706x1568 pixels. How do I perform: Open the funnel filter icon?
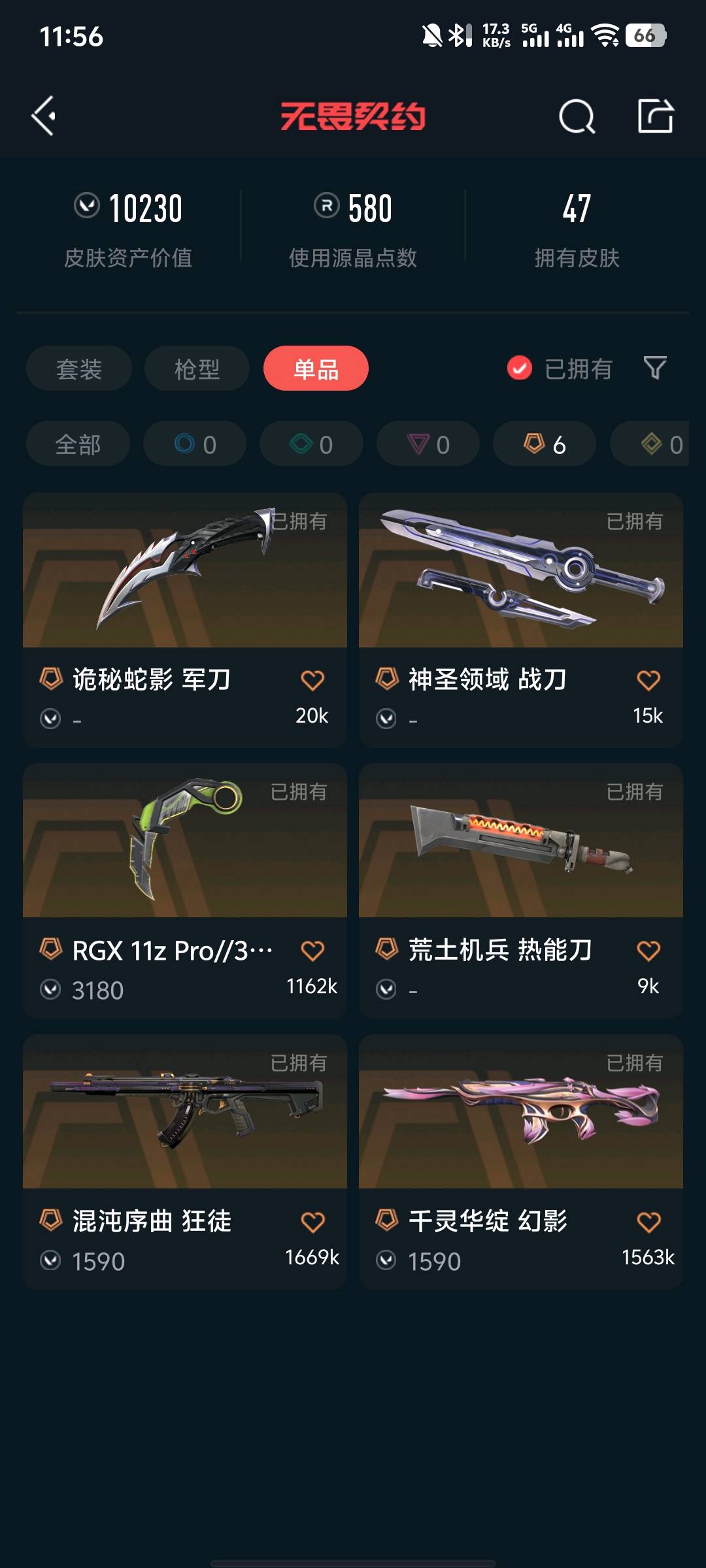[655, 368]
